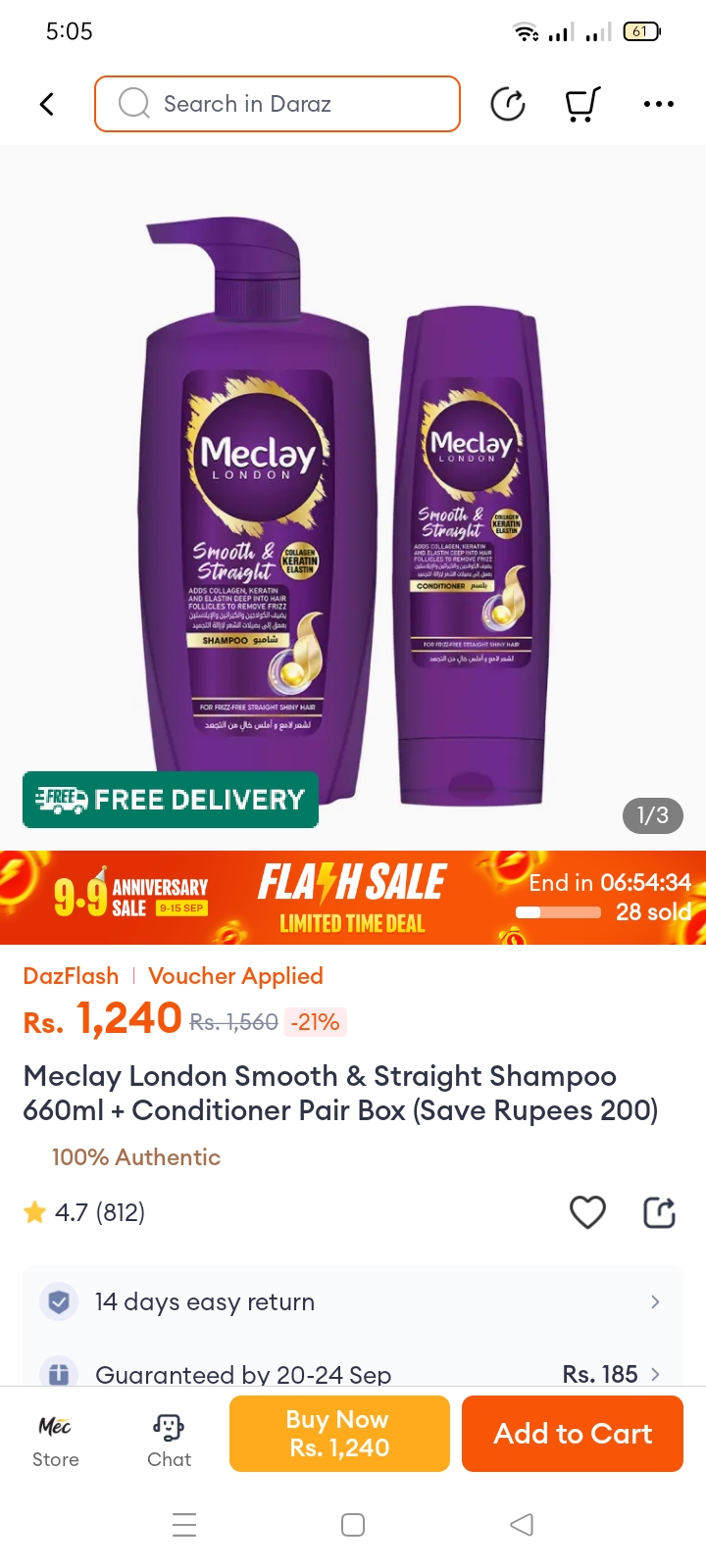This screenshot has height=1568, width=706.
Task: Open the 14 days easy return details
Action: pyautogui.click(x=353, y=1302)
